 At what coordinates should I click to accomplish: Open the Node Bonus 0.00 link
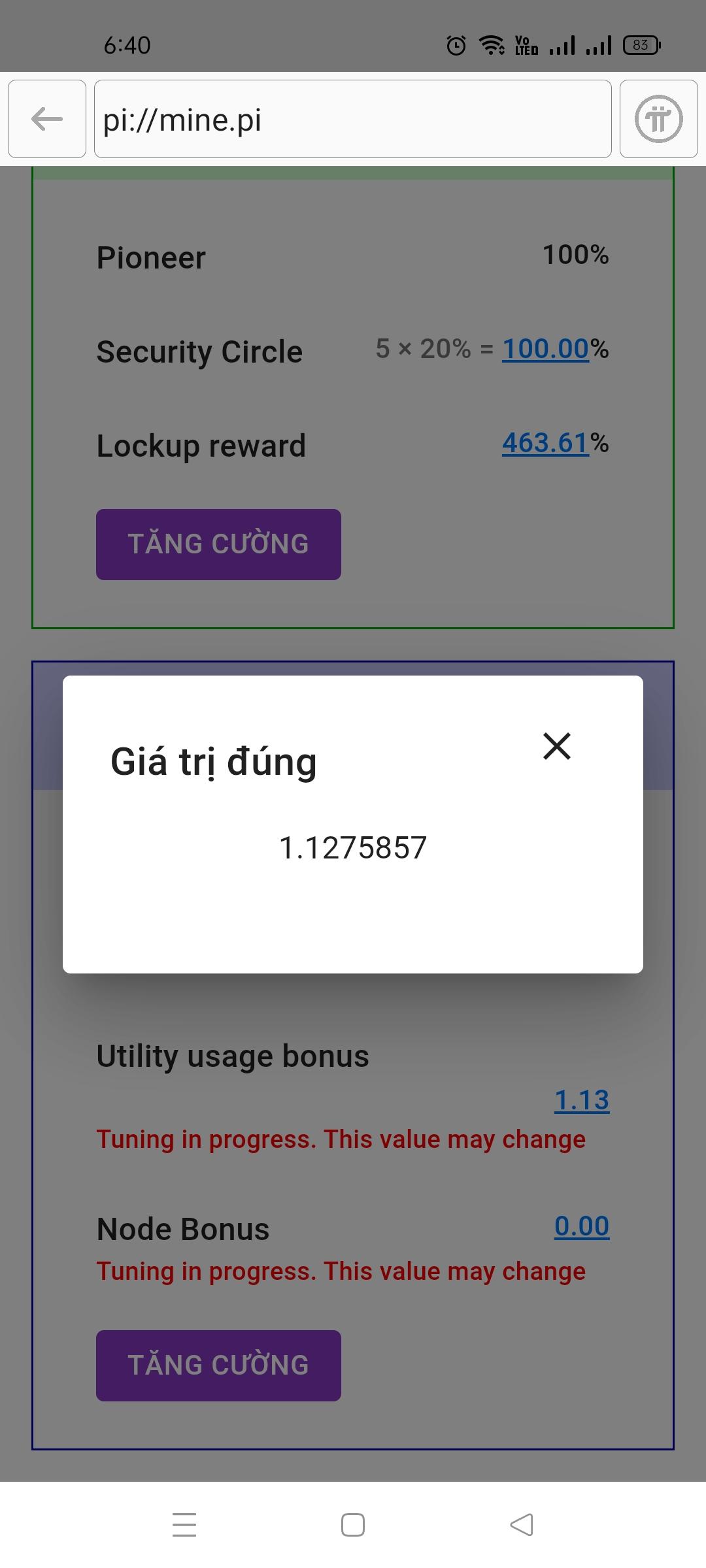click(x=581, y=1226)
